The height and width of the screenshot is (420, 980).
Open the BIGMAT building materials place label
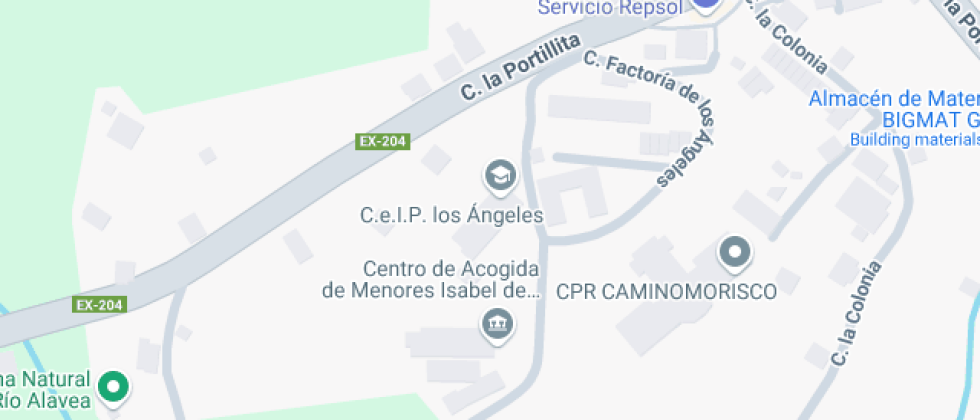pos(894,119)
